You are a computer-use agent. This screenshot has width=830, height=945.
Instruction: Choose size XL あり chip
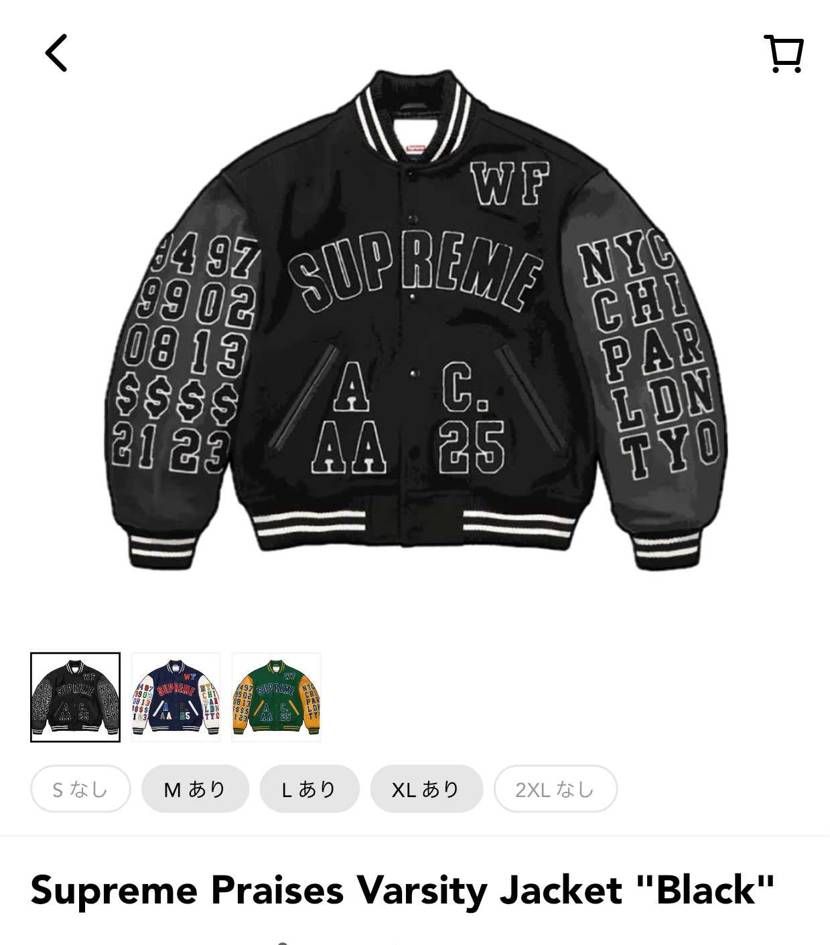(426, 789)
